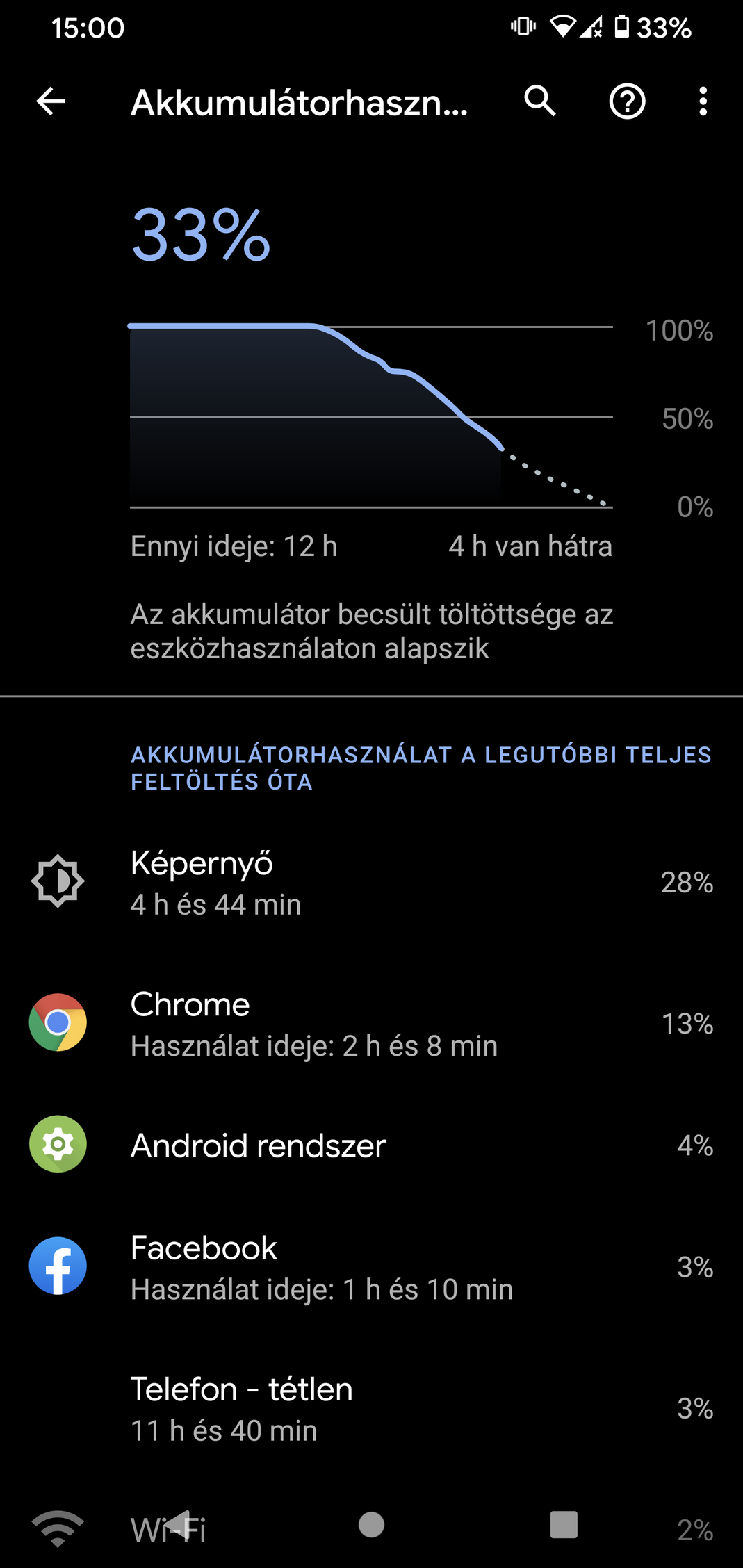Select the Android rendszer row
The height and width of the screenshot is (1568, 743).
point(371,1145)
